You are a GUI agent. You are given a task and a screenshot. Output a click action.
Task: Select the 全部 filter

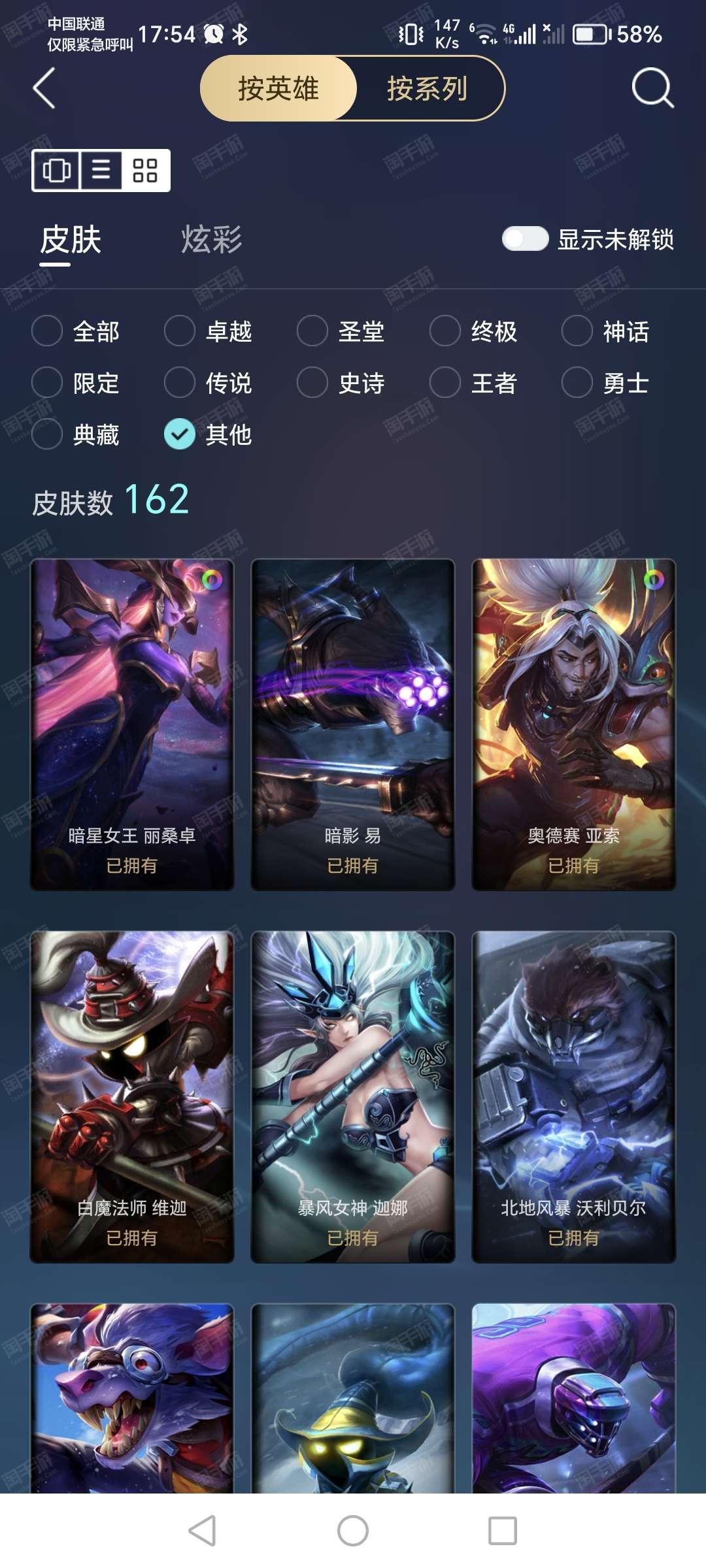click(x=76, y=331)
